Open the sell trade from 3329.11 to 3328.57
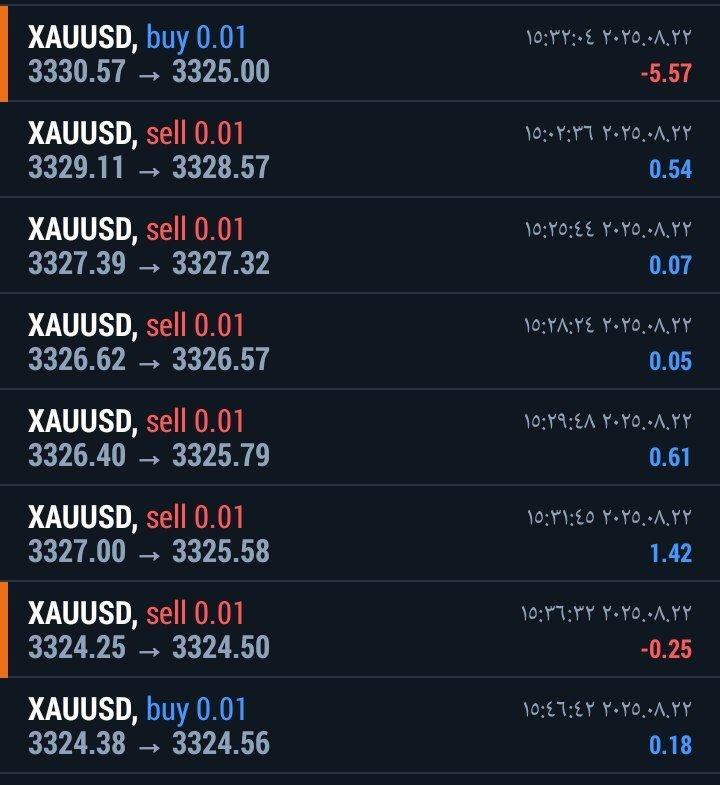Image resolution: width=720 pixels, height=785 pixels. (360, 151)
